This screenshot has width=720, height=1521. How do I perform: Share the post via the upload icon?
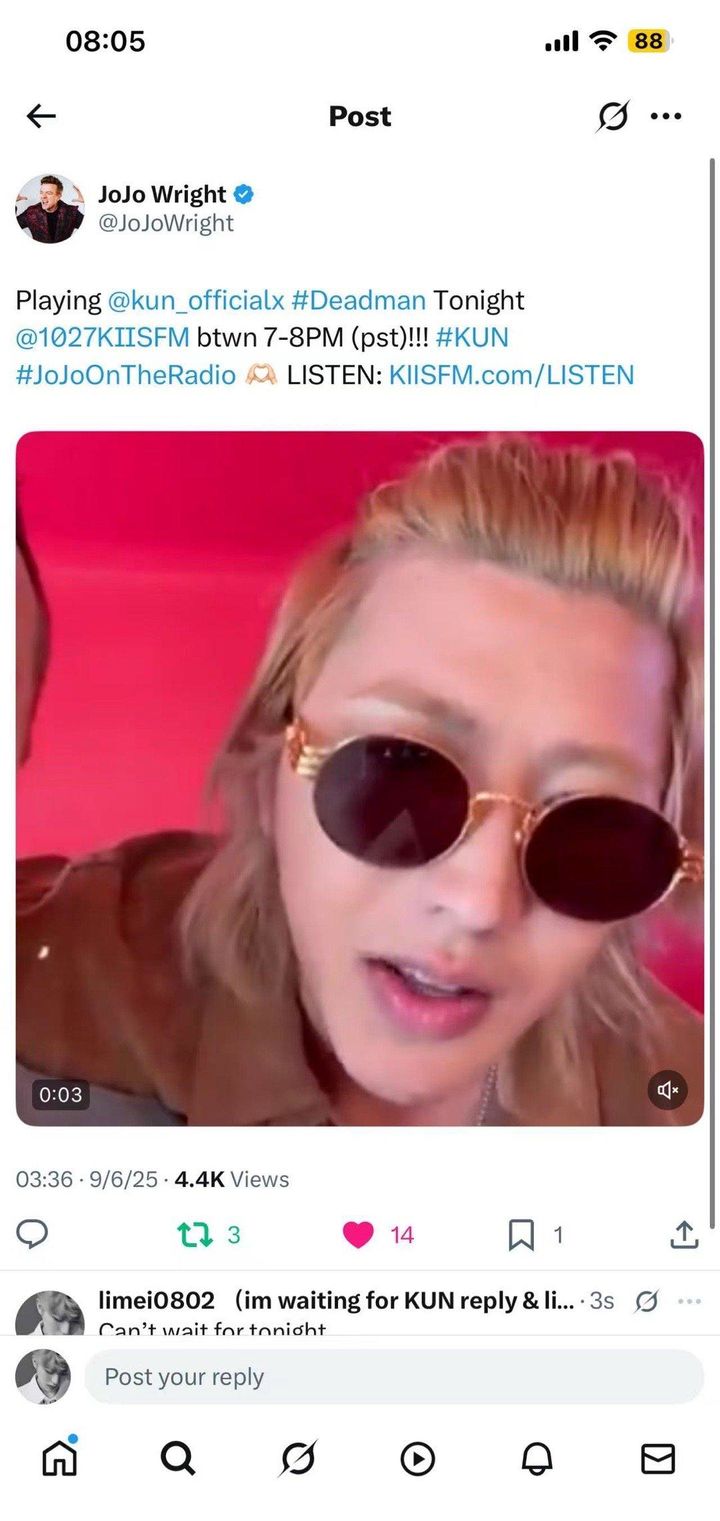pyautogui.click(x=684, y=1235)
